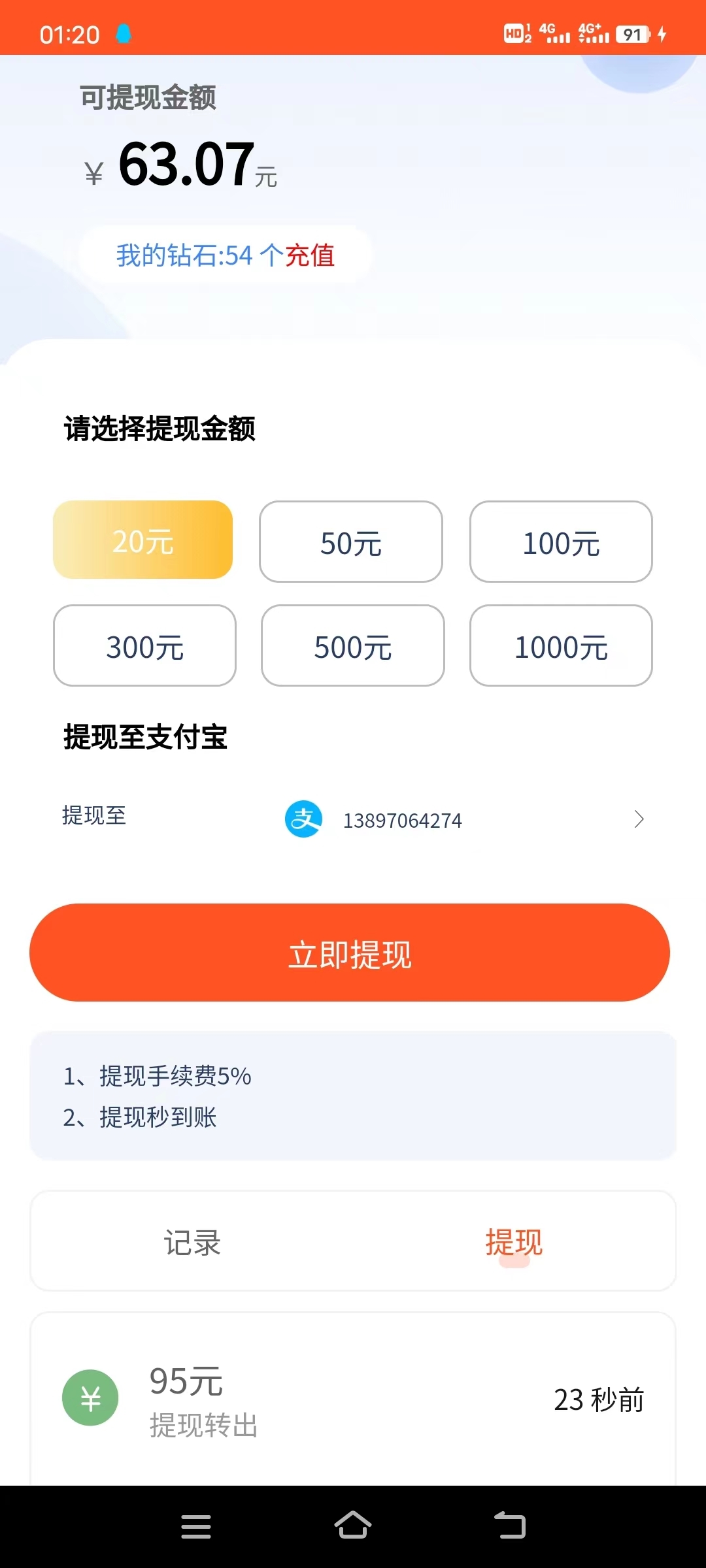706x1568 pixels.
Task: Select the 100元 amount option
Action: click(561, 542)
